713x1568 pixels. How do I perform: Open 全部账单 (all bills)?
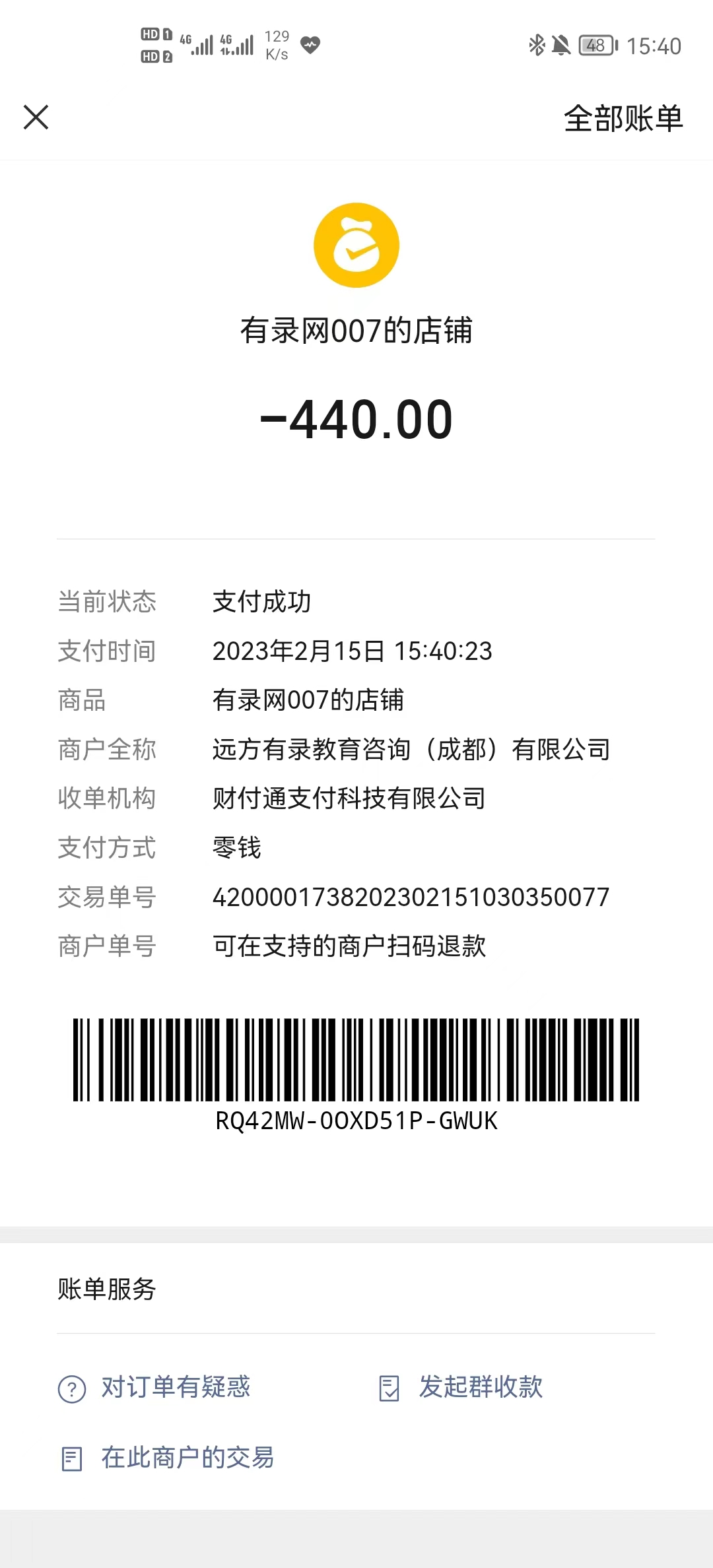(x=623, y=119)
